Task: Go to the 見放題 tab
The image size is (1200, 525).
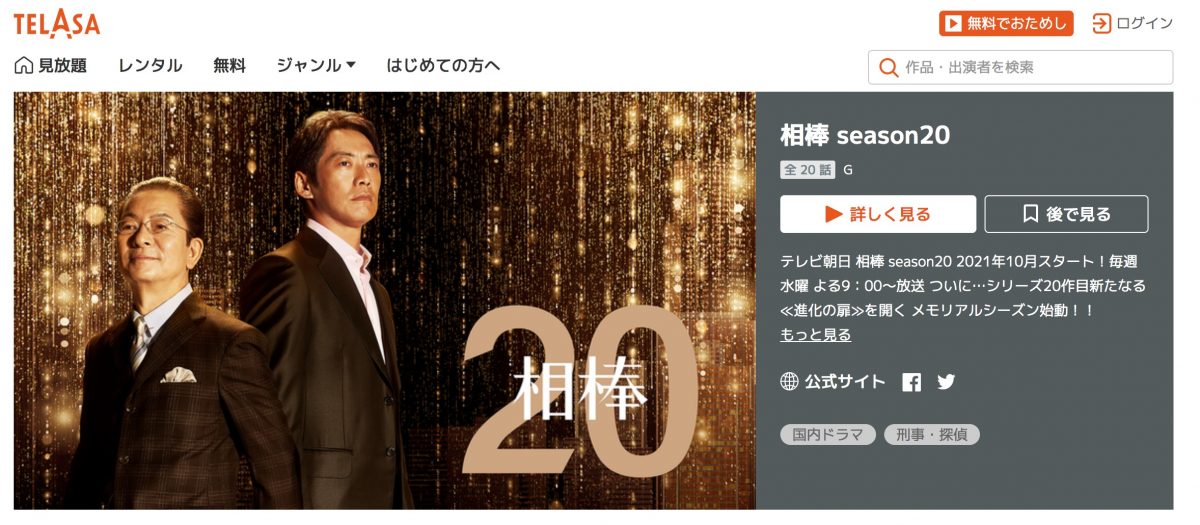Action: point(51,66)
